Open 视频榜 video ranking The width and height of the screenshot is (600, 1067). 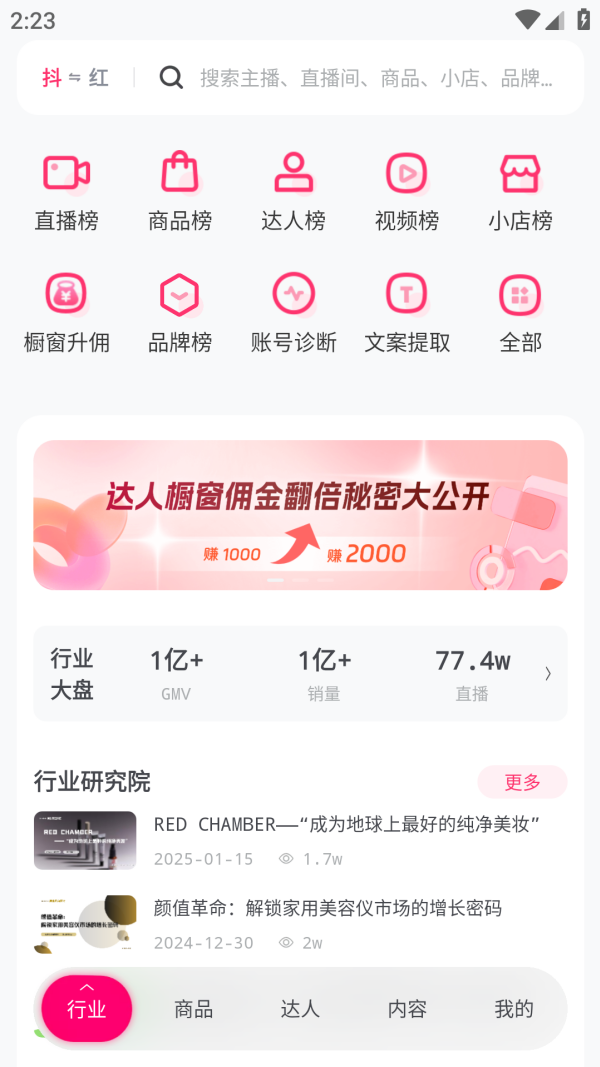point(407,192)
